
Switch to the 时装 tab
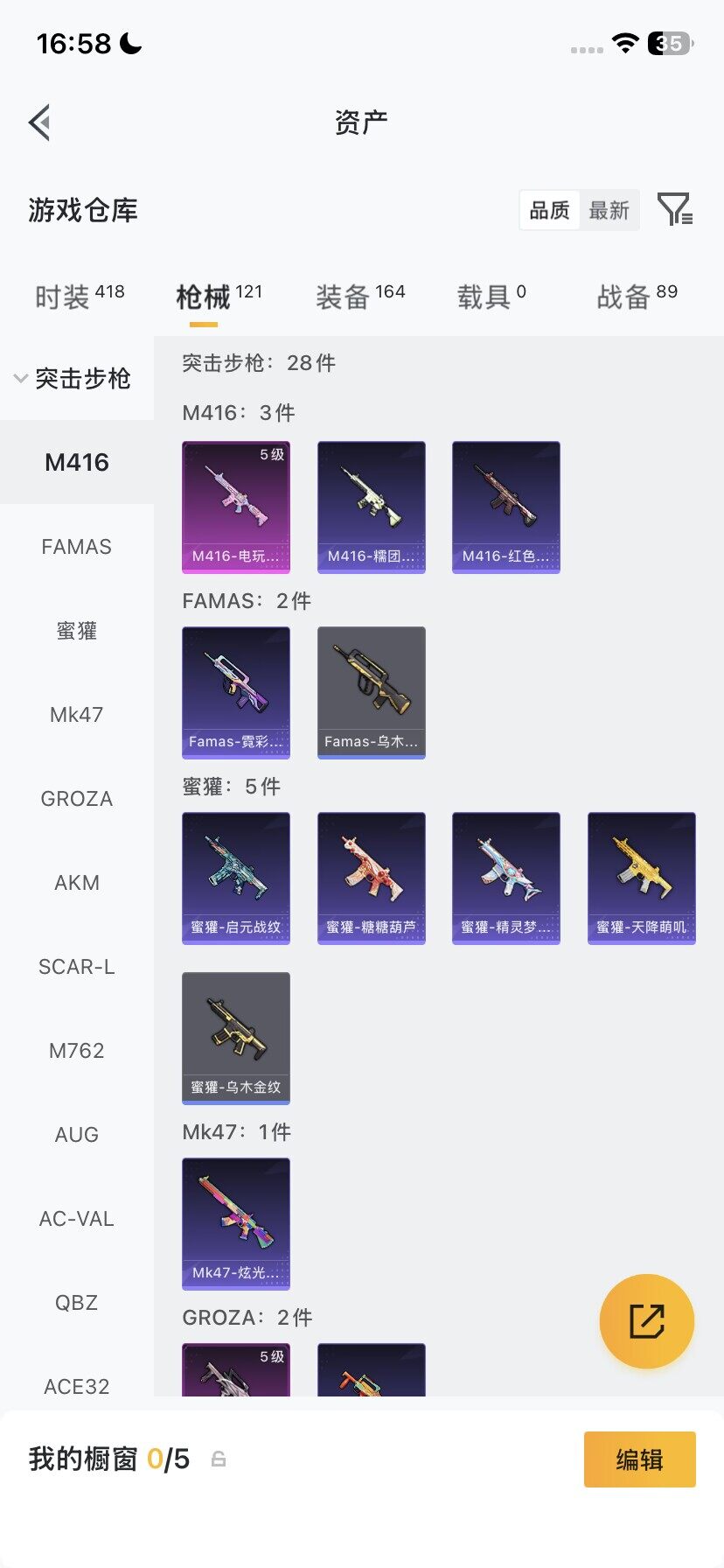pos(79,297)
